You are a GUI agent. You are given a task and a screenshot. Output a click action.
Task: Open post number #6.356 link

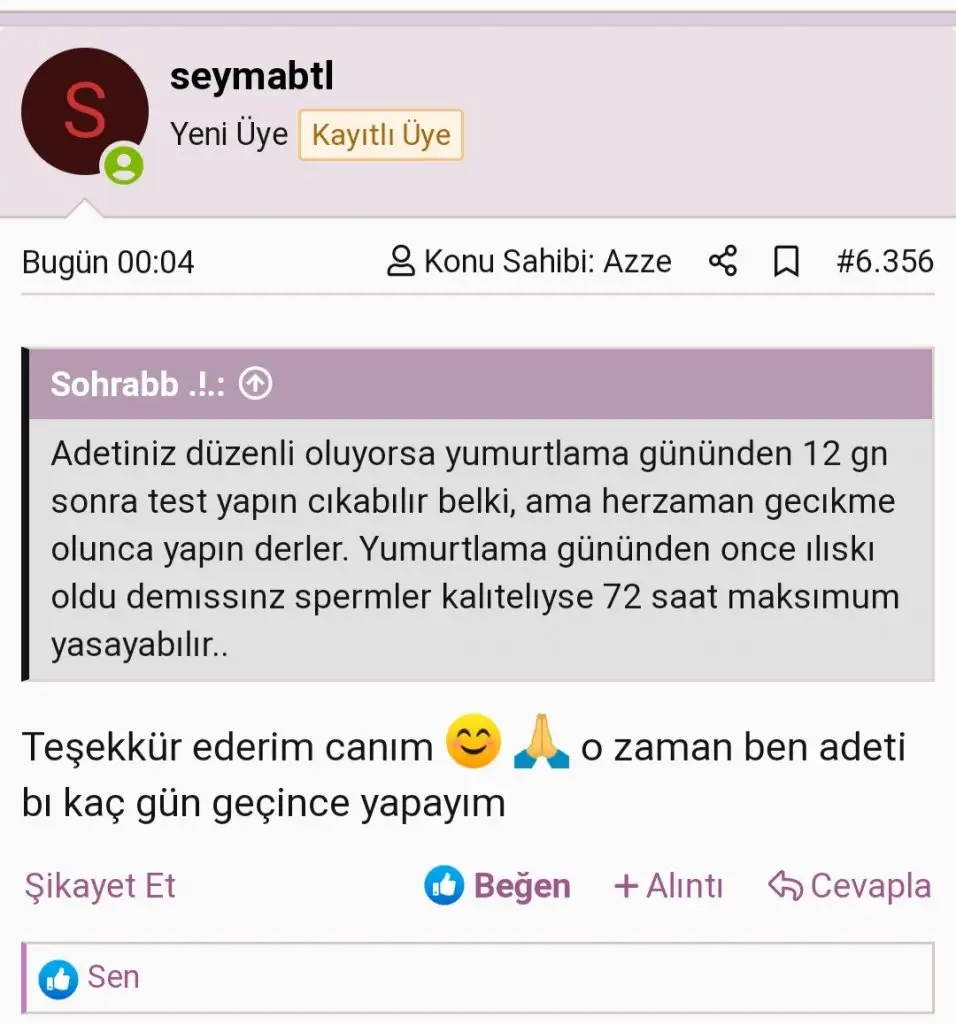click(884, 262)
